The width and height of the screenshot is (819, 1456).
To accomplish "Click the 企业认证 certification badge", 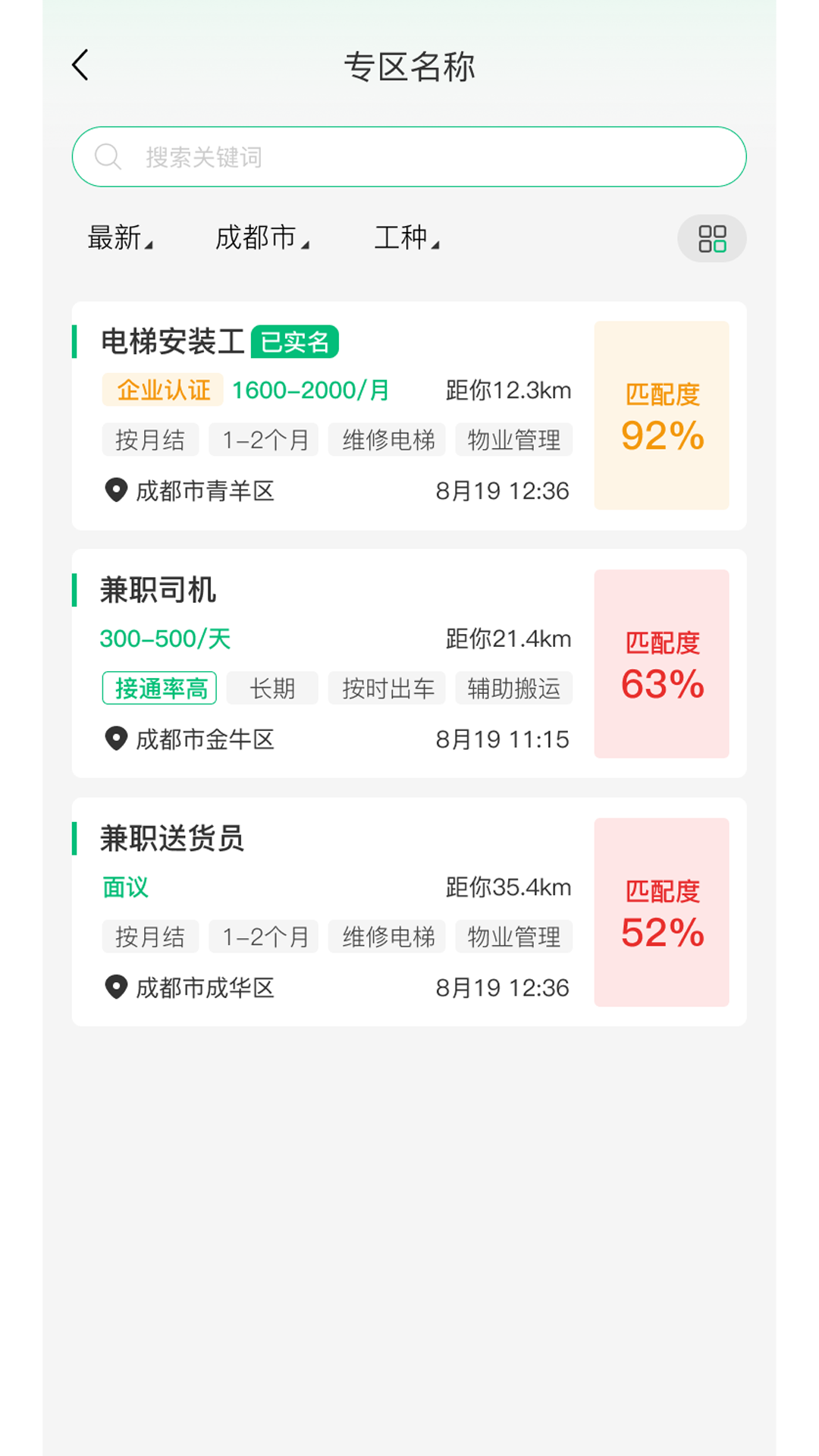I will 162,390.
